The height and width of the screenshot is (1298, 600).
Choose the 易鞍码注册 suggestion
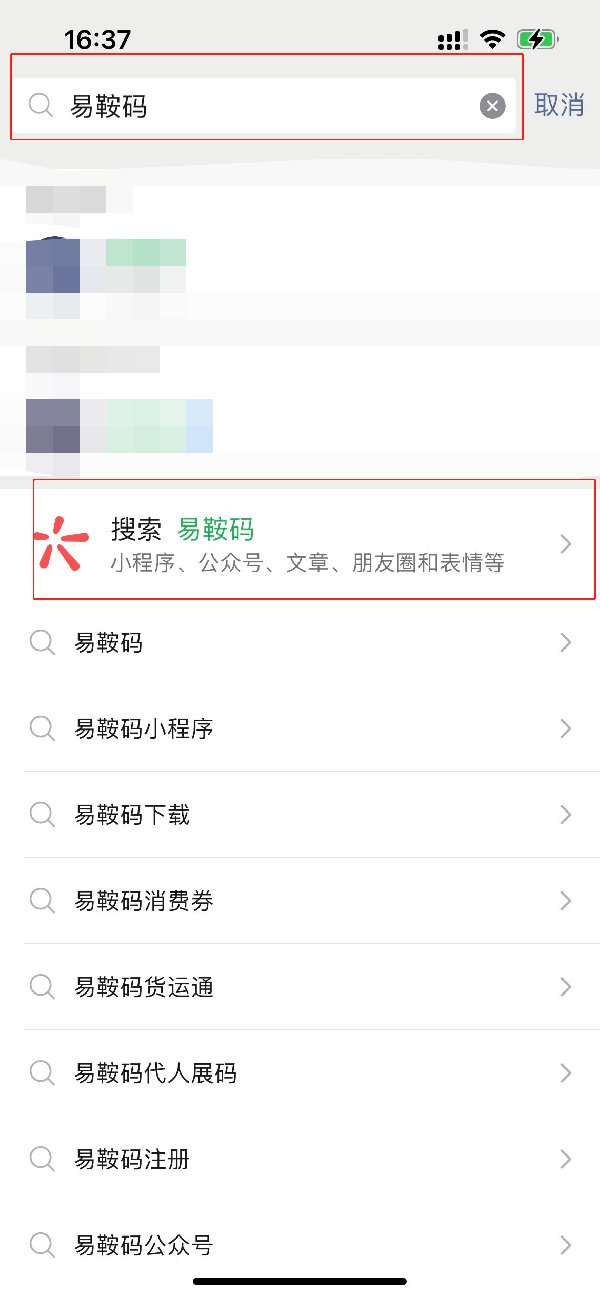(x=300, y=1159)
